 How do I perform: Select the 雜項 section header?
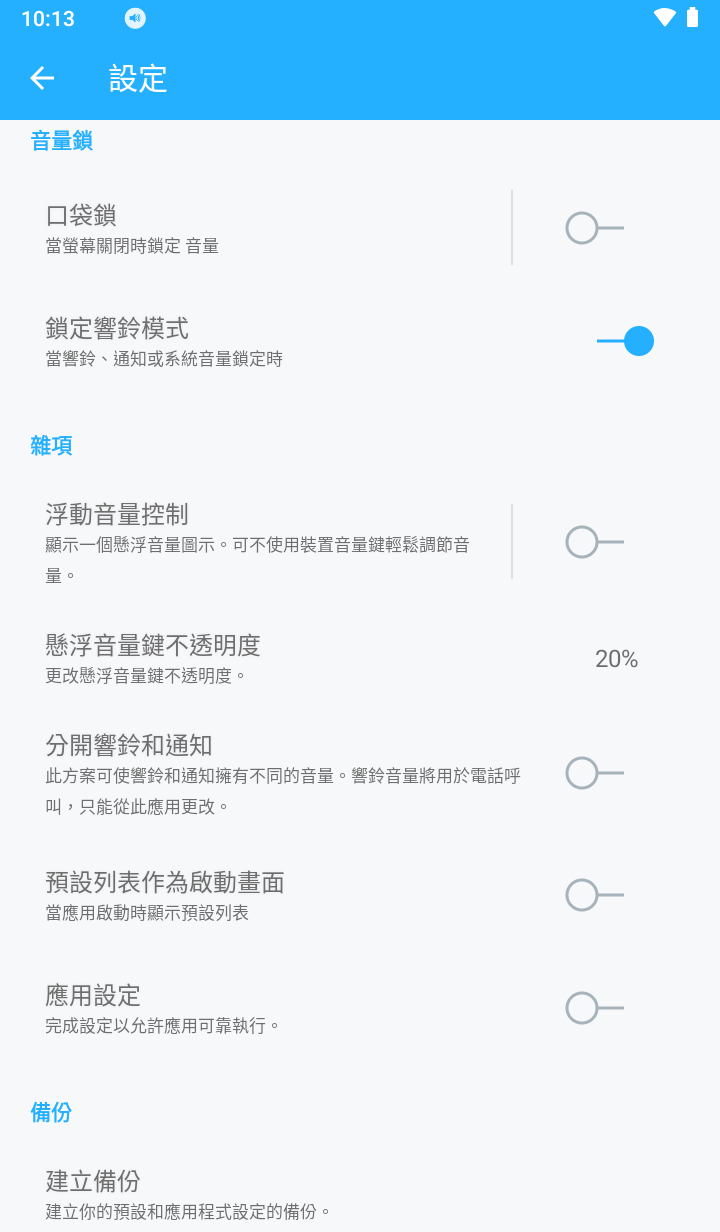[50, 445]
